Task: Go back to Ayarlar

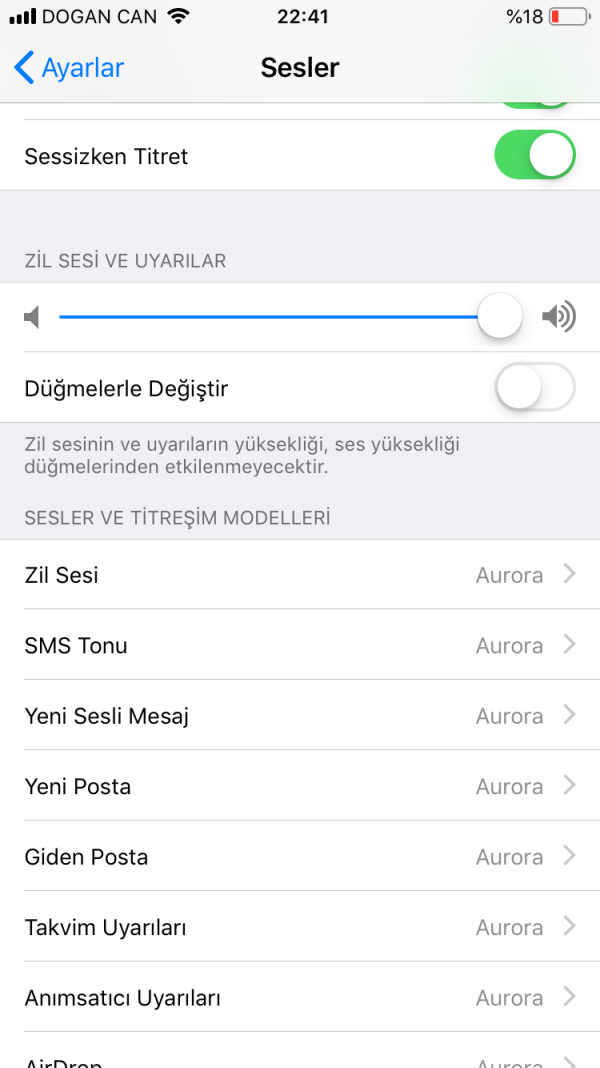Action: click(69, 68)
